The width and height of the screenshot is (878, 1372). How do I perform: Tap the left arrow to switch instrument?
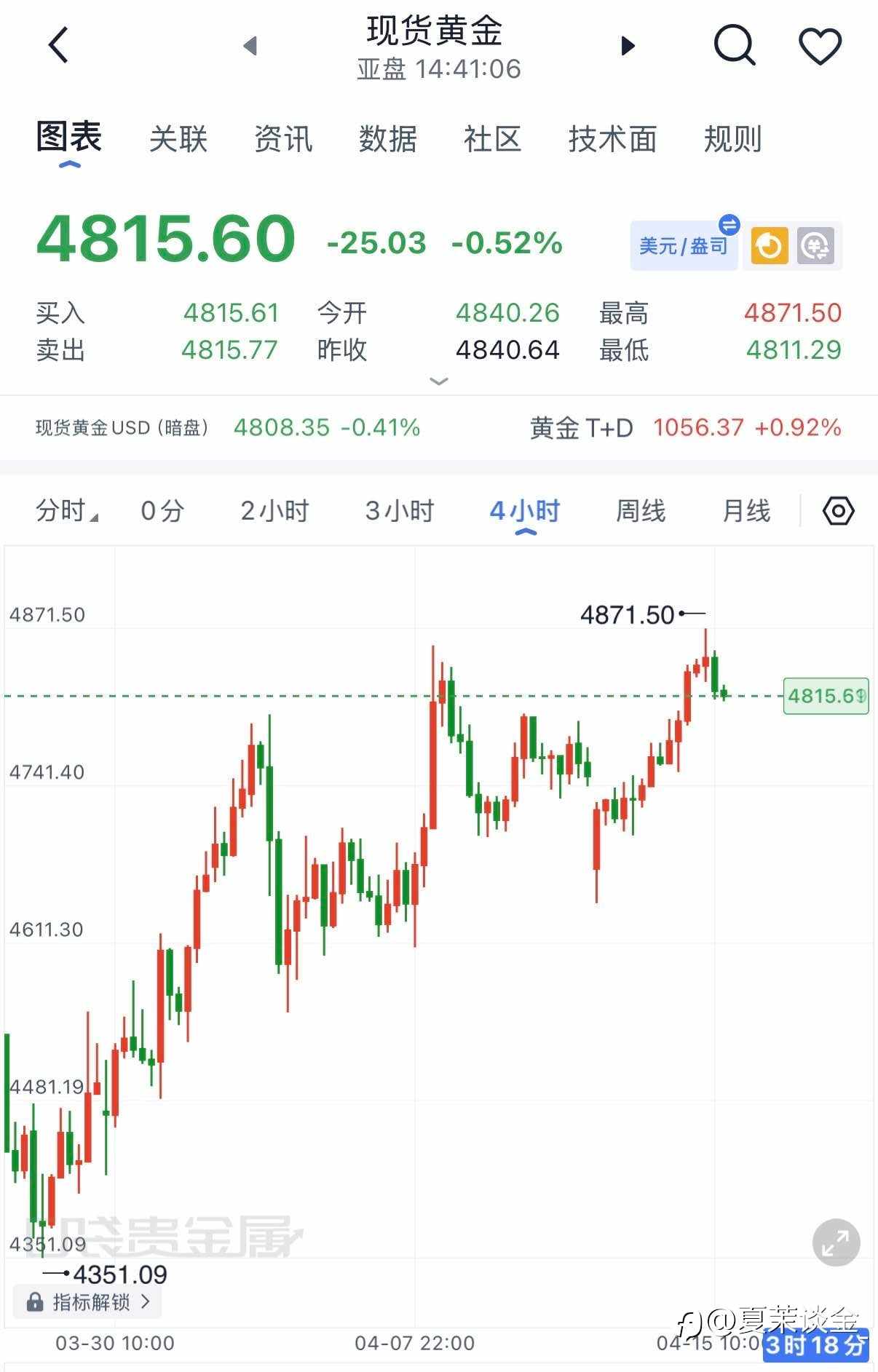point(250,45)
